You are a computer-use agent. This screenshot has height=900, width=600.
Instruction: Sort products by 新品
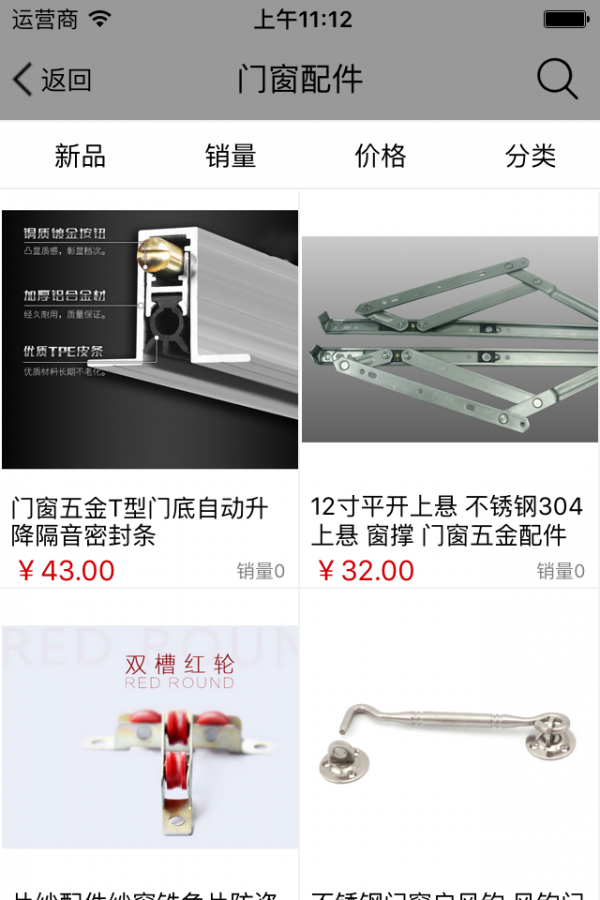click(x=80, y=156)
